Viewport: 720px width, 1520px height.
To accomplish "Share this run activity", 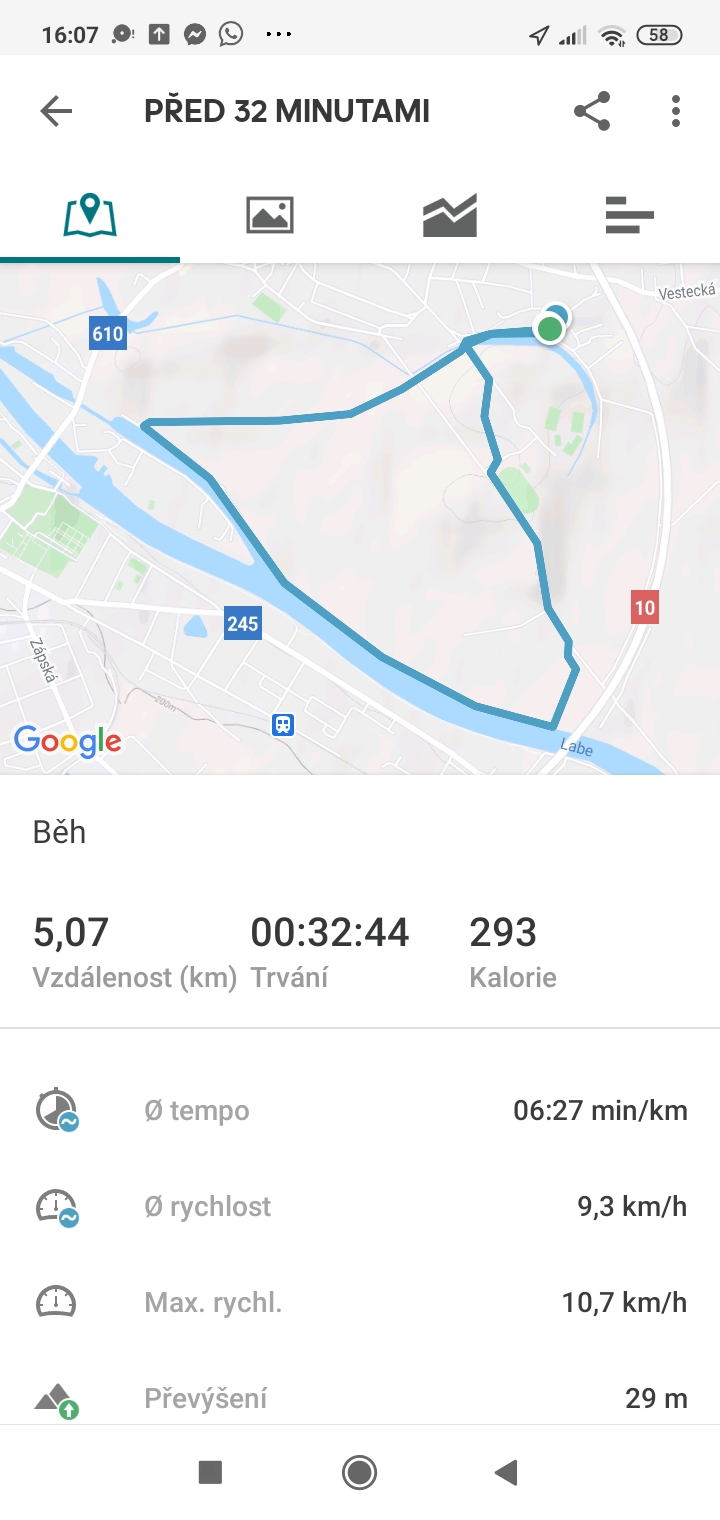I will [x=592, y=111].
